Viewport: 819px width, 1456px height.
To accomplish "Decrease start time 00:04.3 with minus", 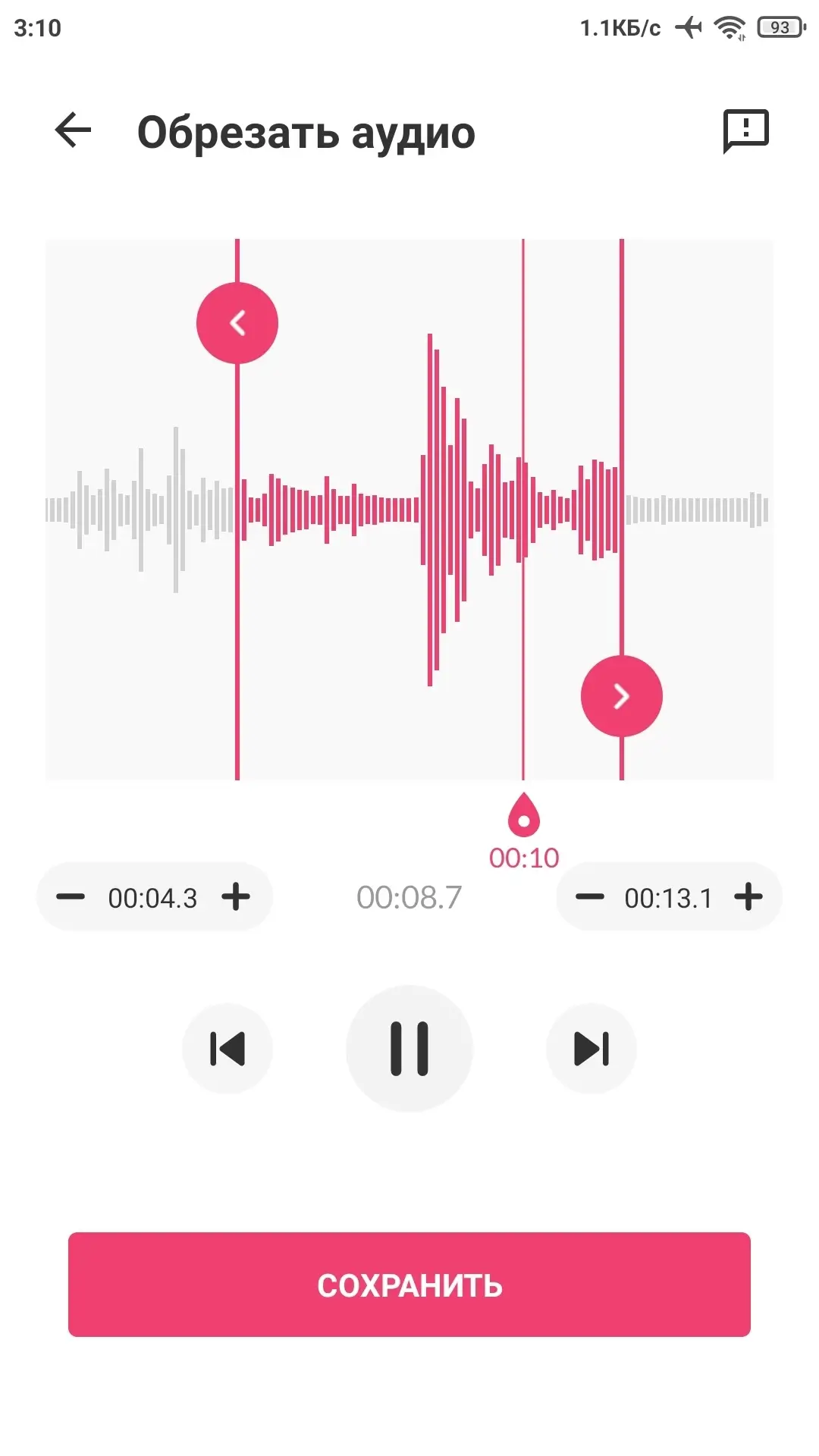I will [71, 896].
